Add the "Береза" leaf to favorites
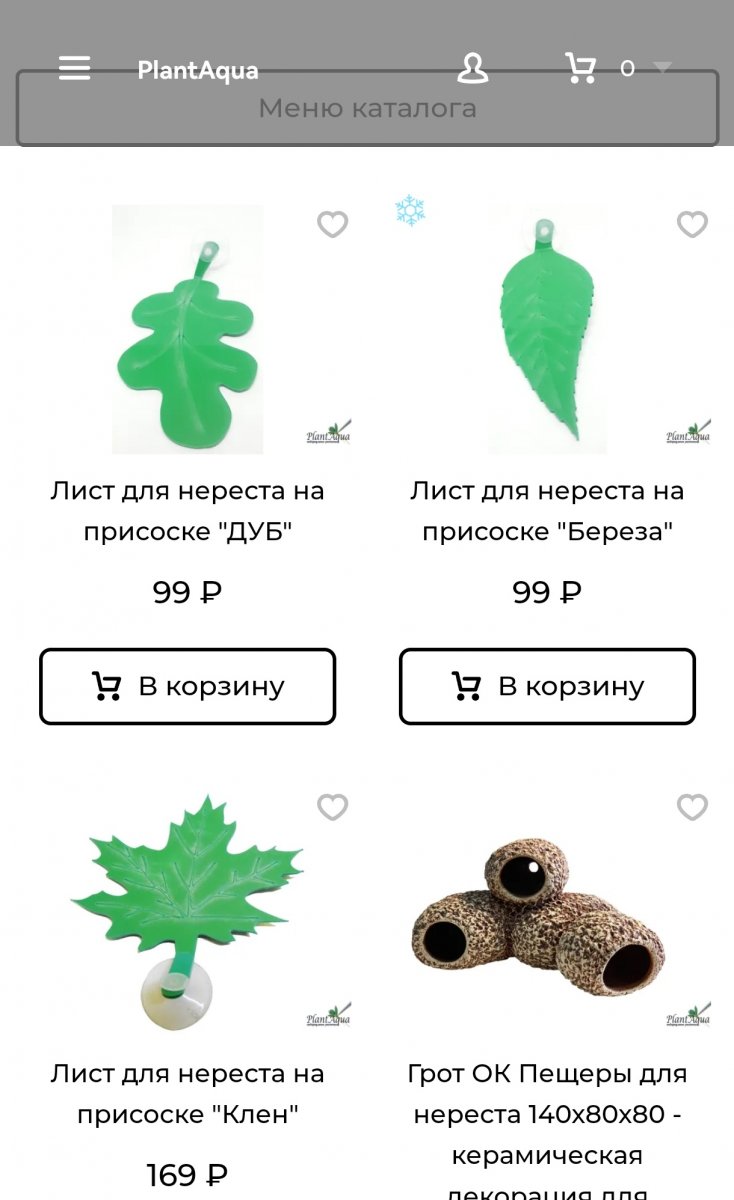734x1200 pixels. click(x=692, y=225)
